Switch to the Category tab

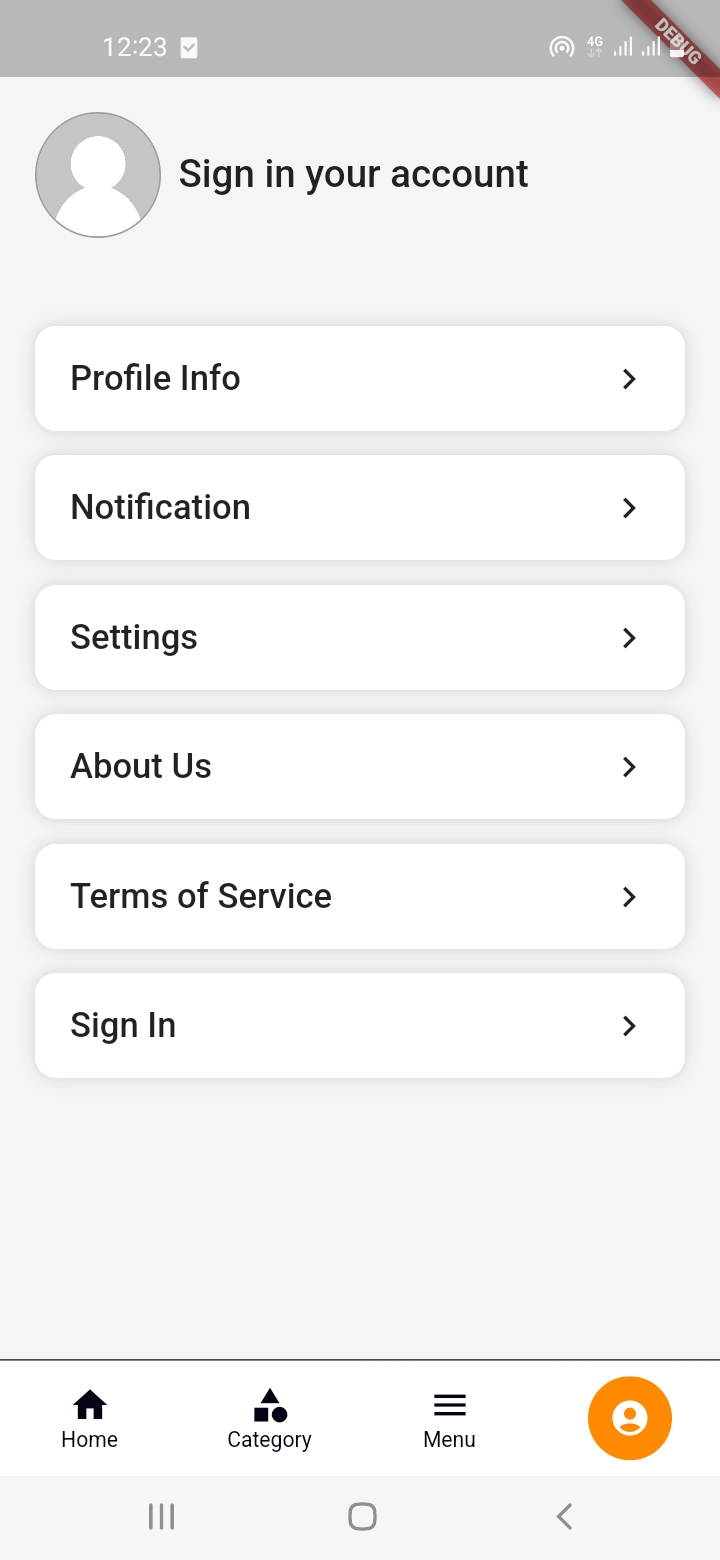tap(269, 1419)
